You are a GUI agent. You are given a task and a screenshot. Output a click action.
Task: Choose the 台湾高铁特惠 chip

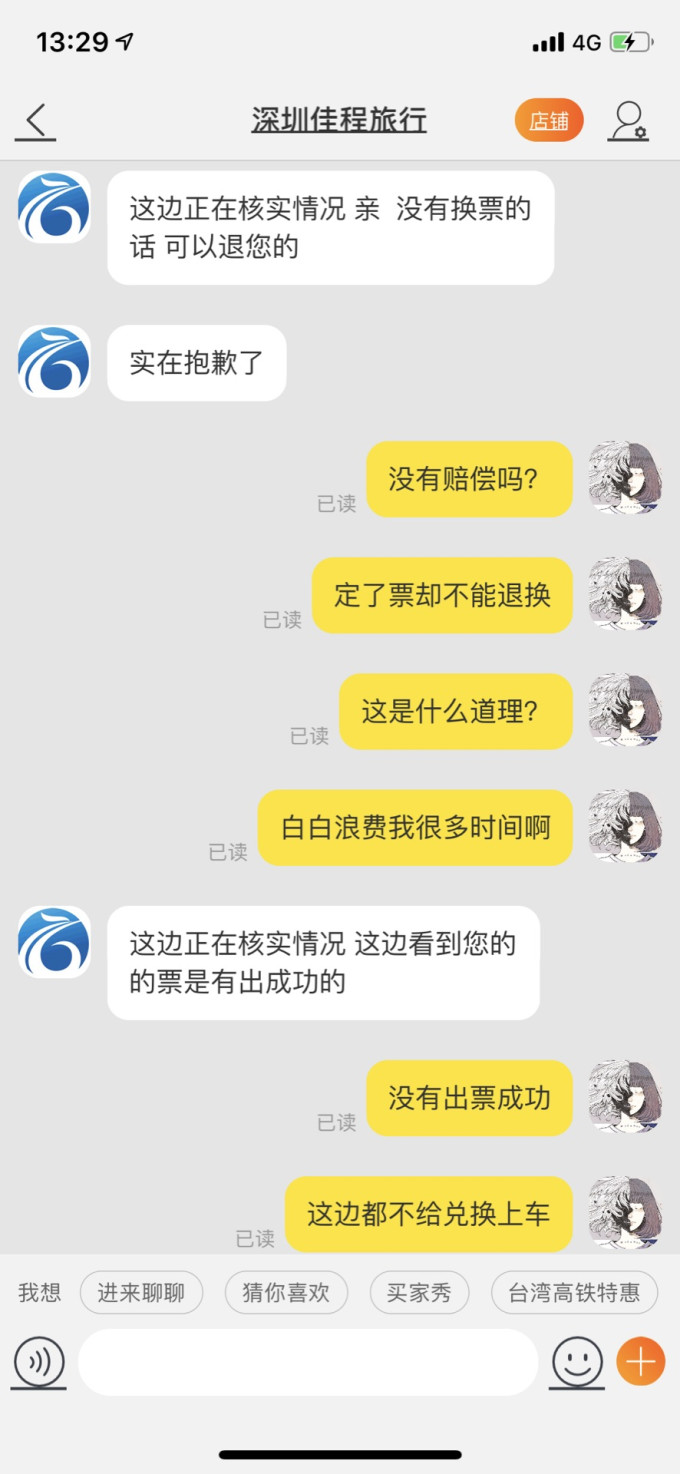pos(574,1293)
